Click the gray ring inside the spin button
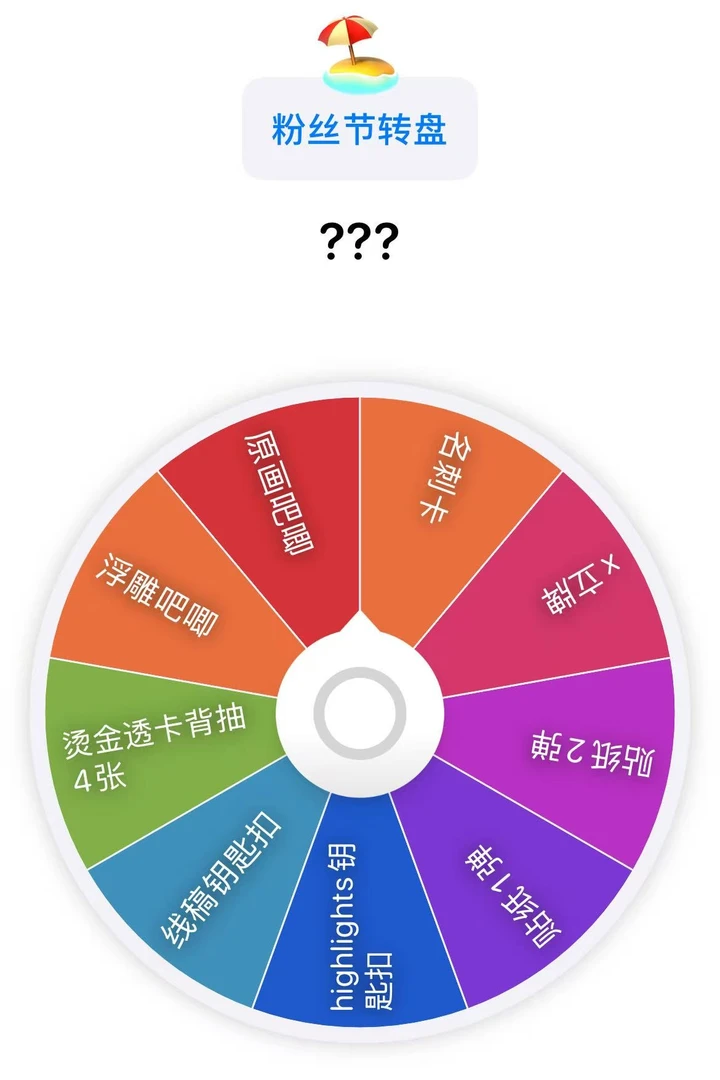The width and height of the screenshot is (720, 1080). (360, 710)
